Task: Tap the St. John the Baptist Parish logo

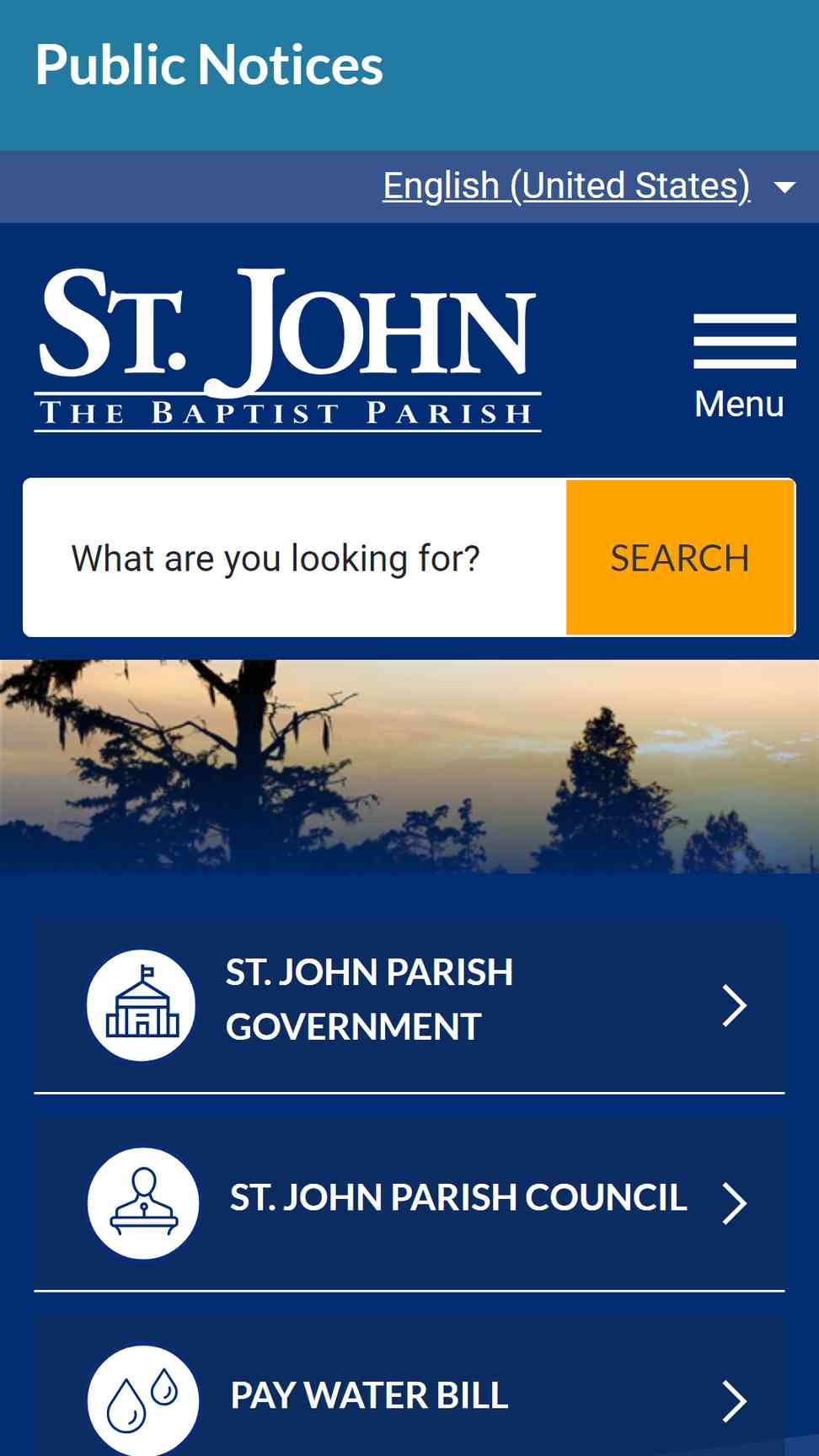Action: [287, 349]
